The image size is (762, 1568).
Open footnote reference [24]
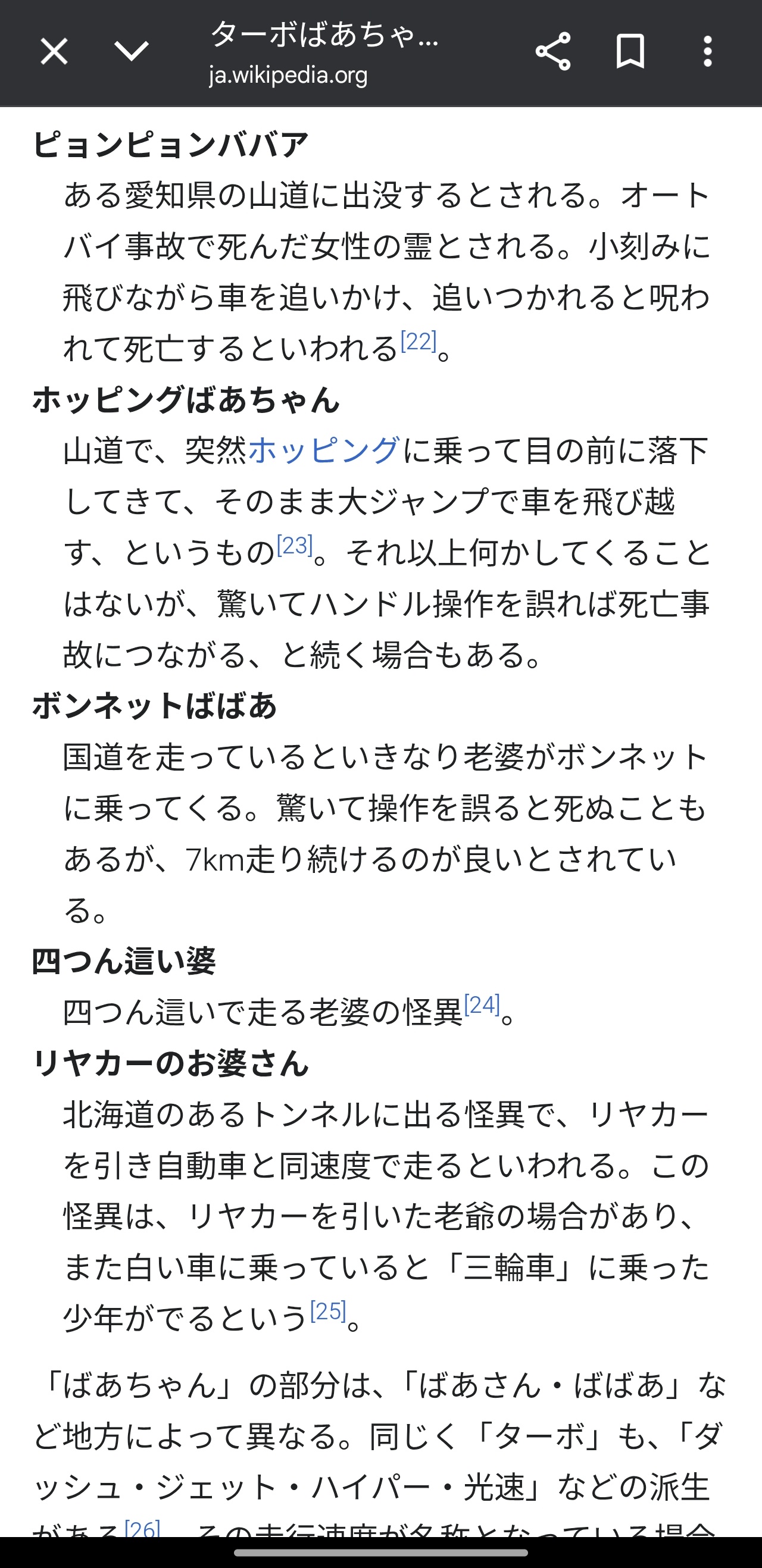482,1005
